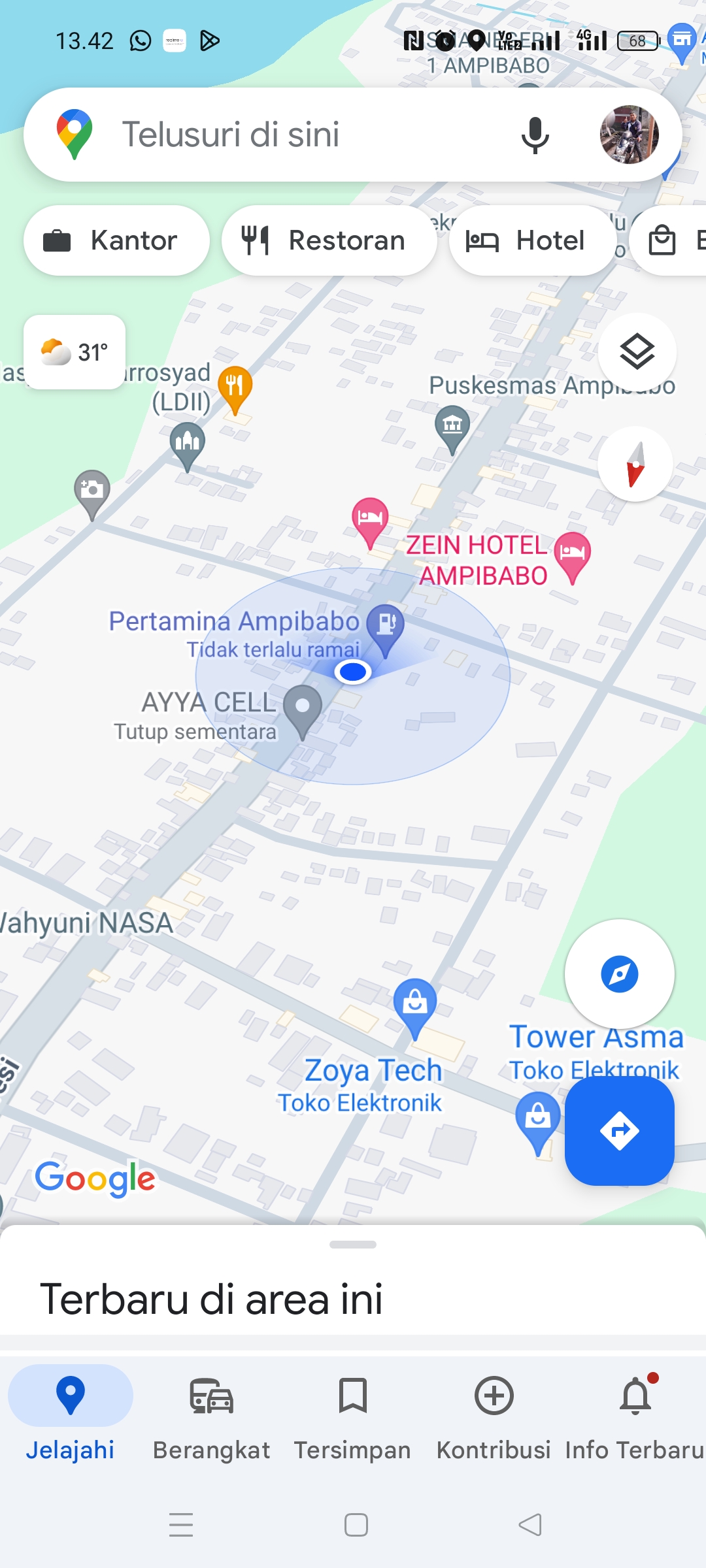
Task: Open the account profile picture
Action: pos(630,135)
